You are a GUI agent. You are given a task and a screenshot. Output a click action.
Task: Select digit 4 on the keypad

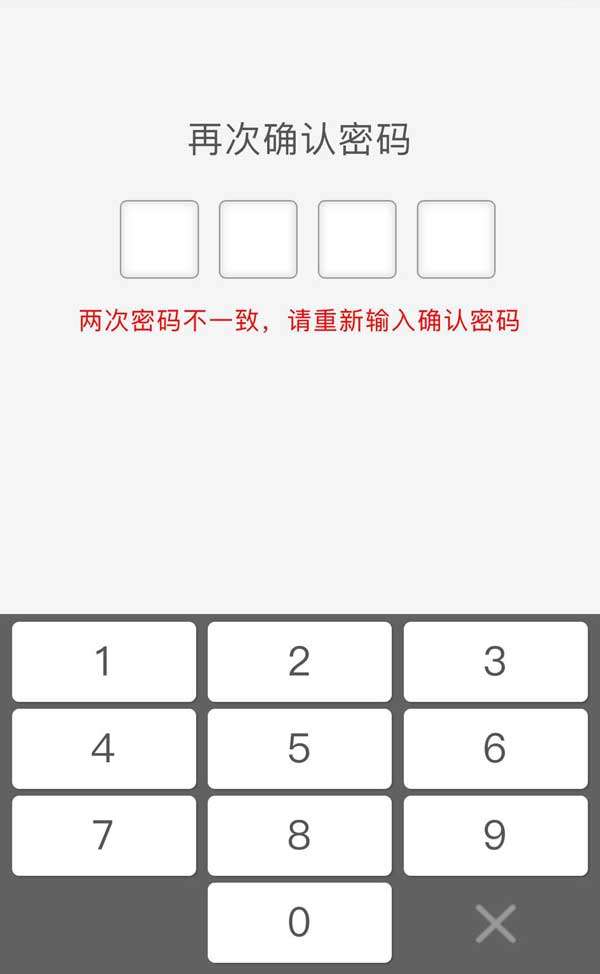coord(104,748)
